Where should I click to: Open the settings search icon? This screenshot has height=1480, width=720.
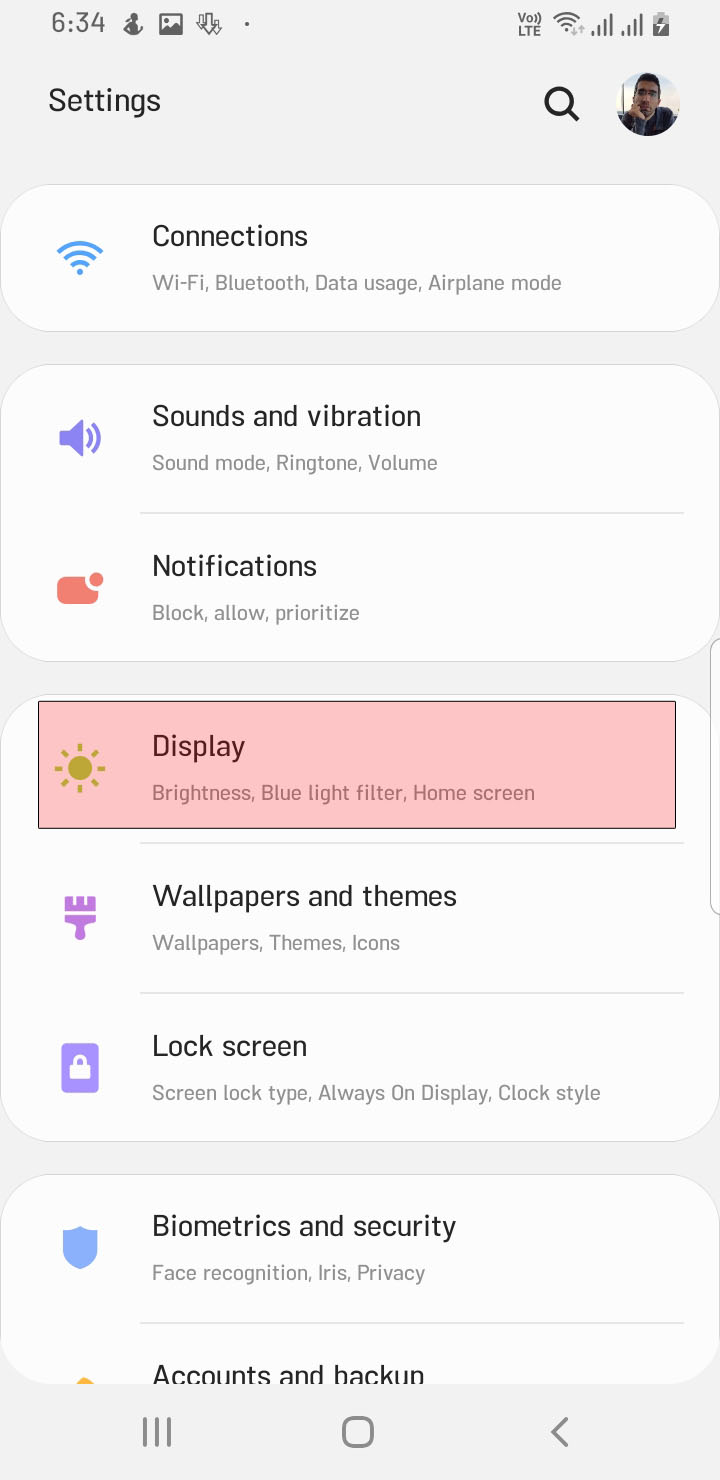click(x=561, y=103)
